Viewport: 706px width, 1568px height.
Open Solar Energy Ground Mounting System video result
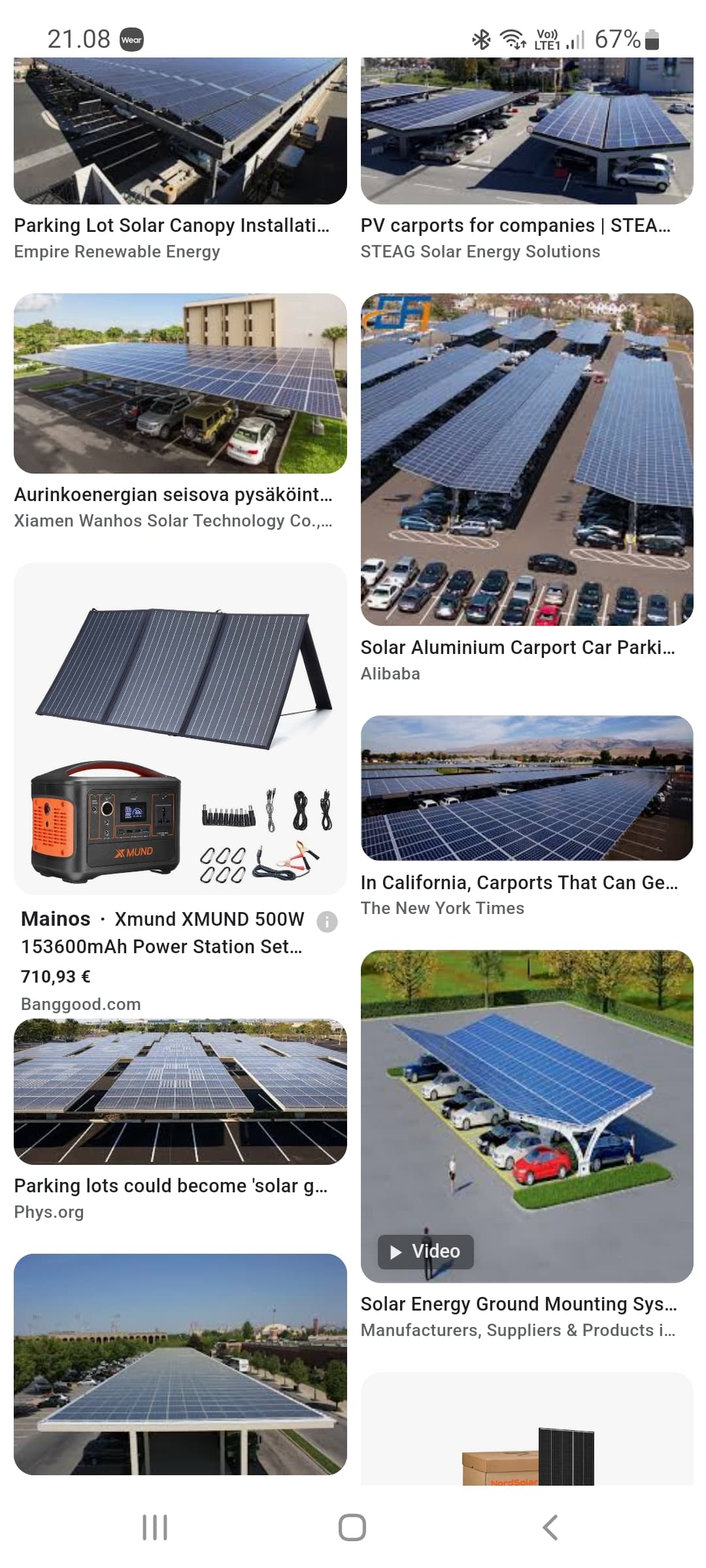[x=526, y=1116]
